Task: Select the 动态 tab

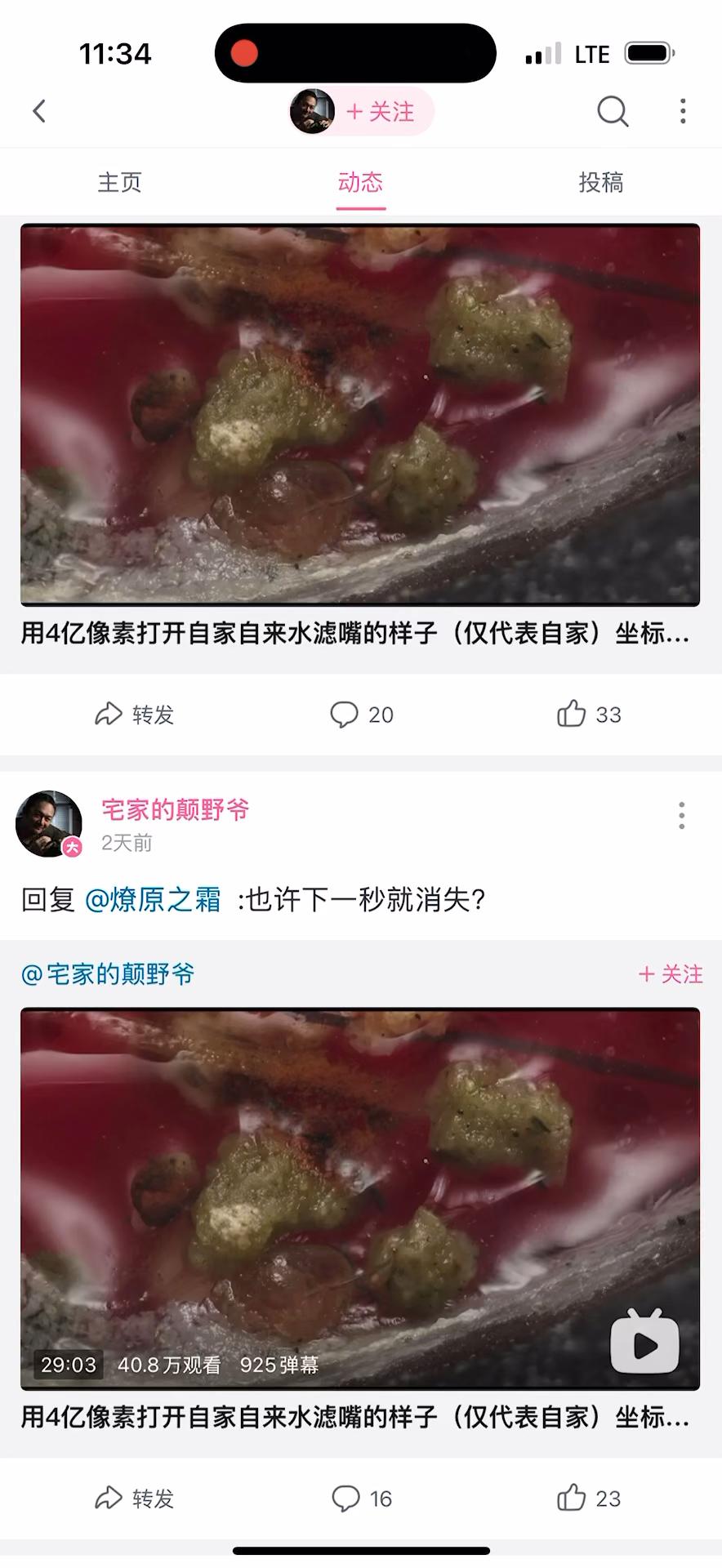Action: [x=360, y=182]
